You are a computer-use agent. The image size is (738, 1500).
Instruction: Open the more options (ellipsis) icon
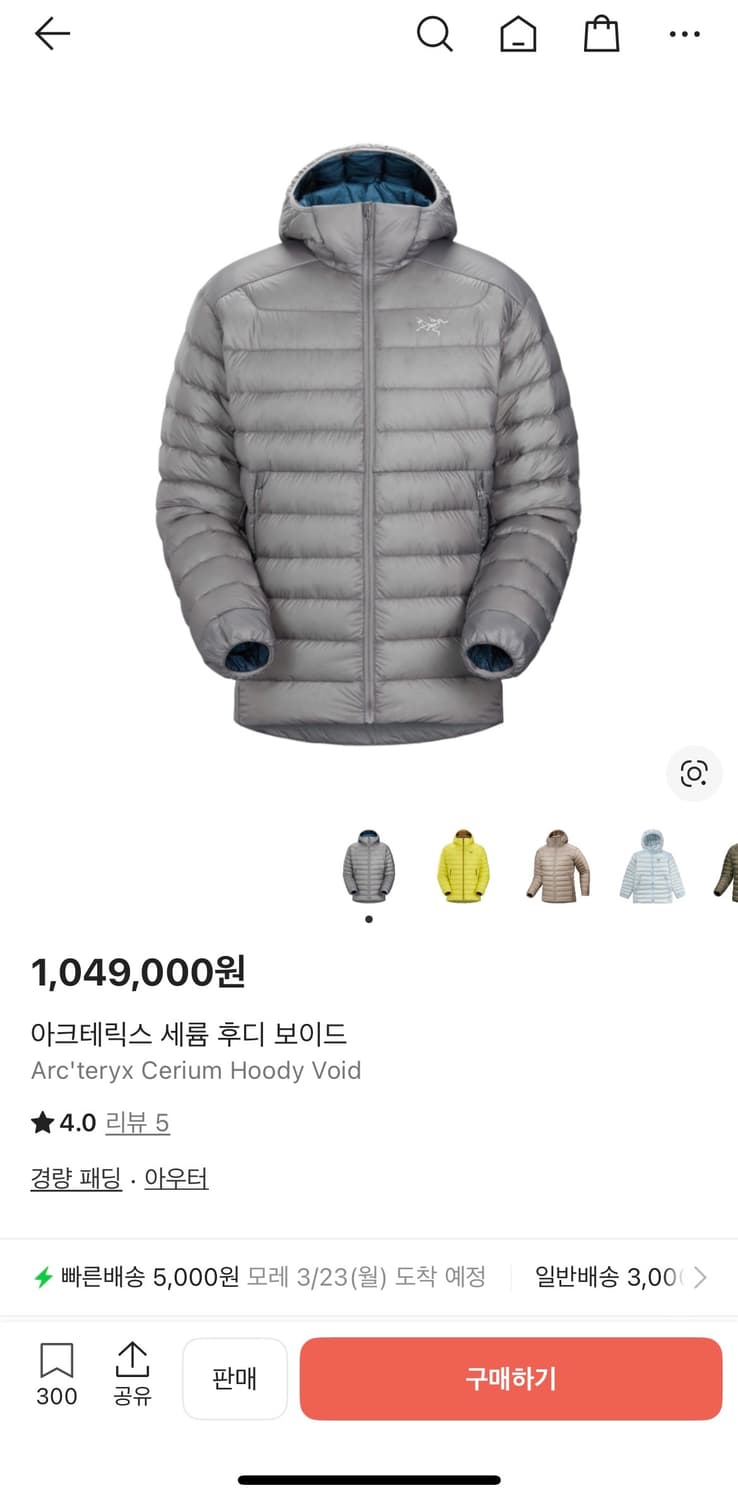tap(684, 33)
